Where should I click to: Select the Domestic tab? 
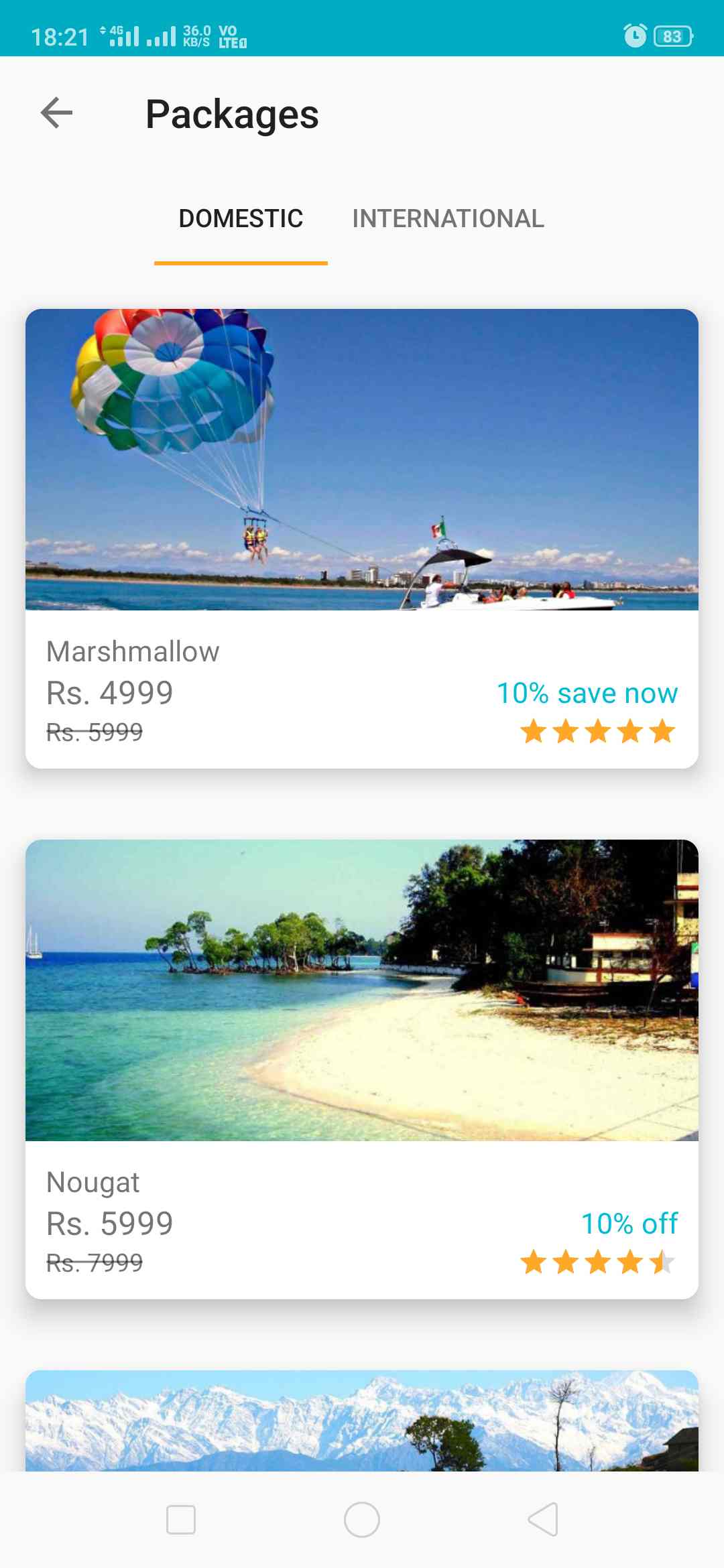[241, 218]
